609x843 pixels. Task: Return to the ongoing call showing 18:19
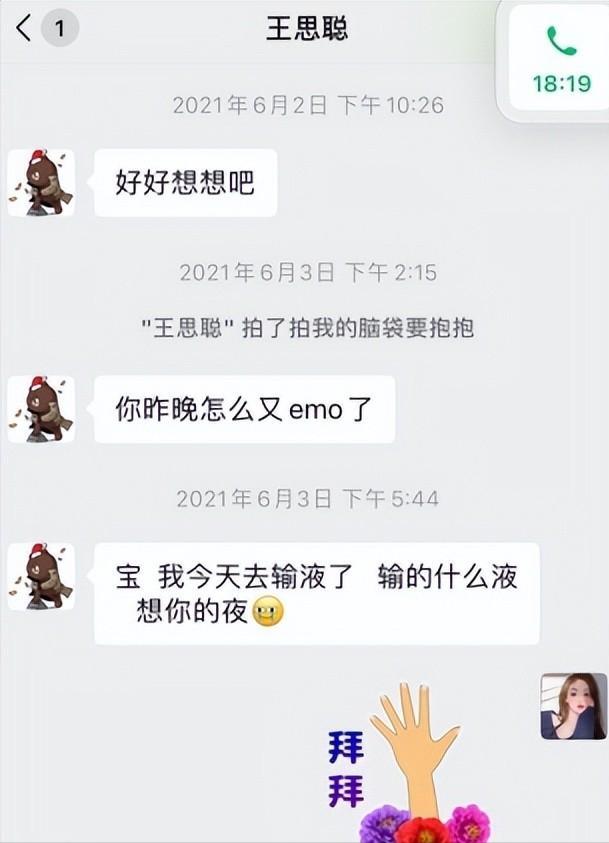pyautogui.click(x=560, y=60)
